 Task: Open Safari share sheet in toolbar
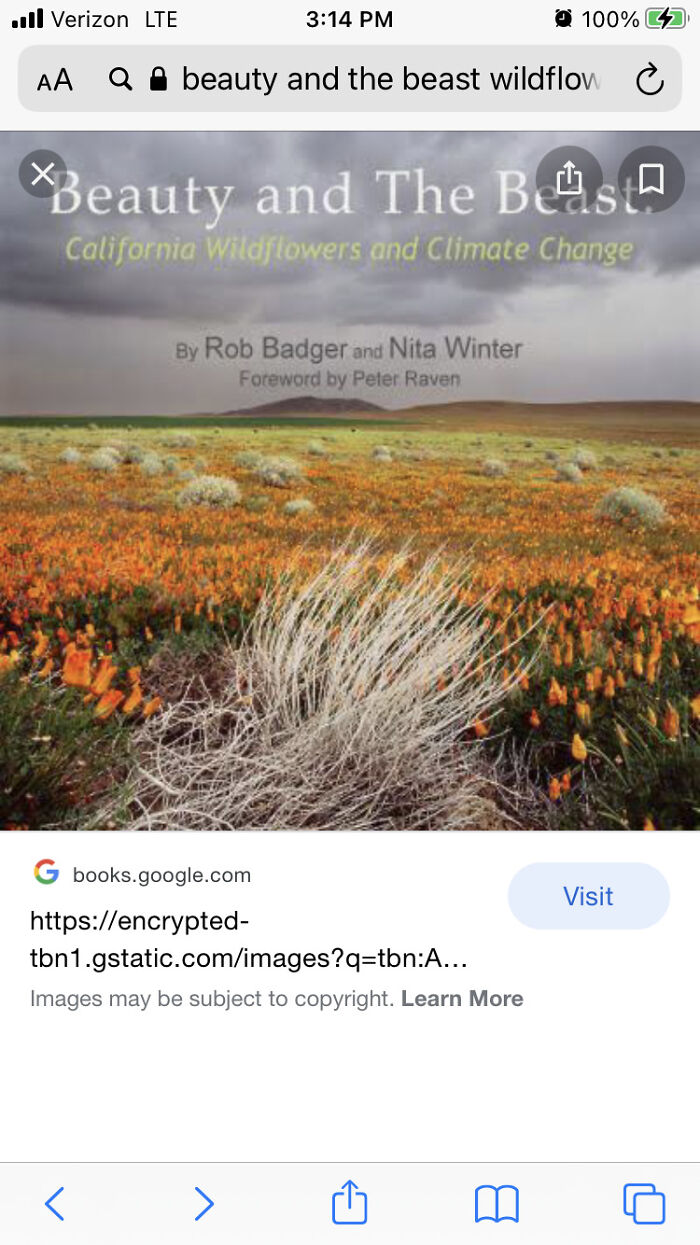coord(349,1202)
